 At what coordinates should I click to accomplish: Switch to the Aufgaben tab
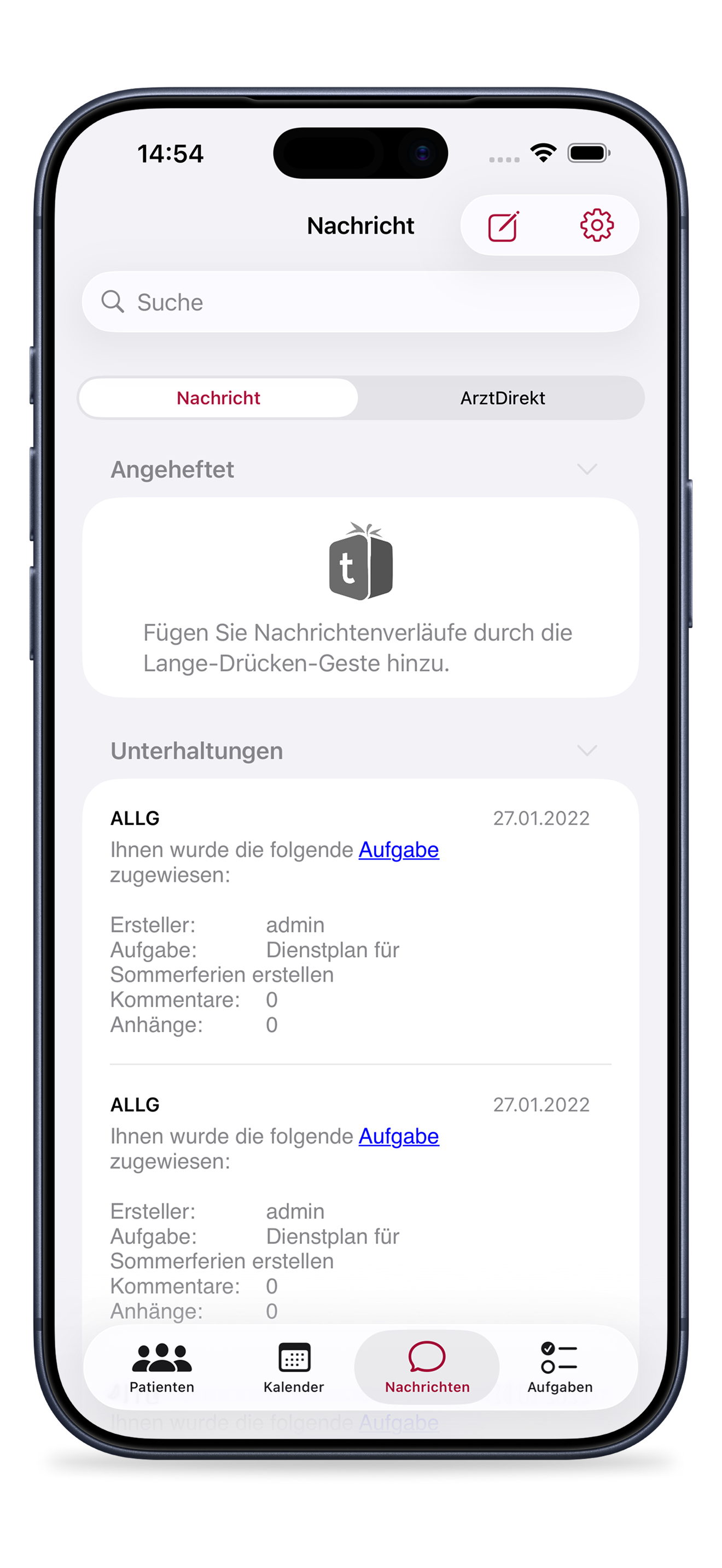click(x=560, y=1368)
